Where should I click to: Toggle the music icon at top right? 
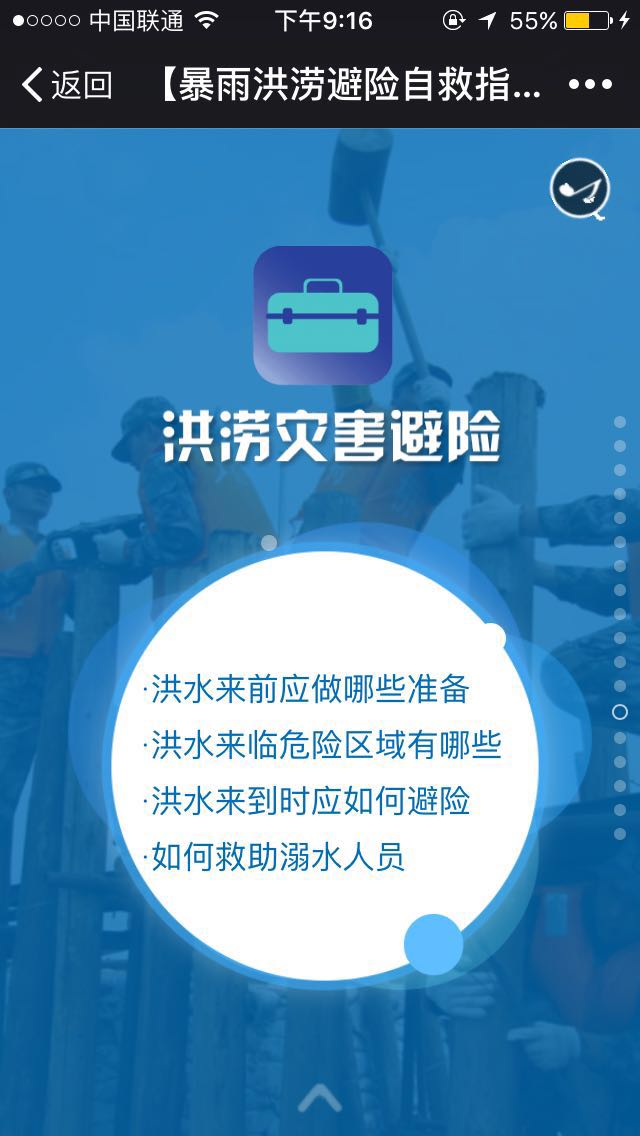pos(580,187)
